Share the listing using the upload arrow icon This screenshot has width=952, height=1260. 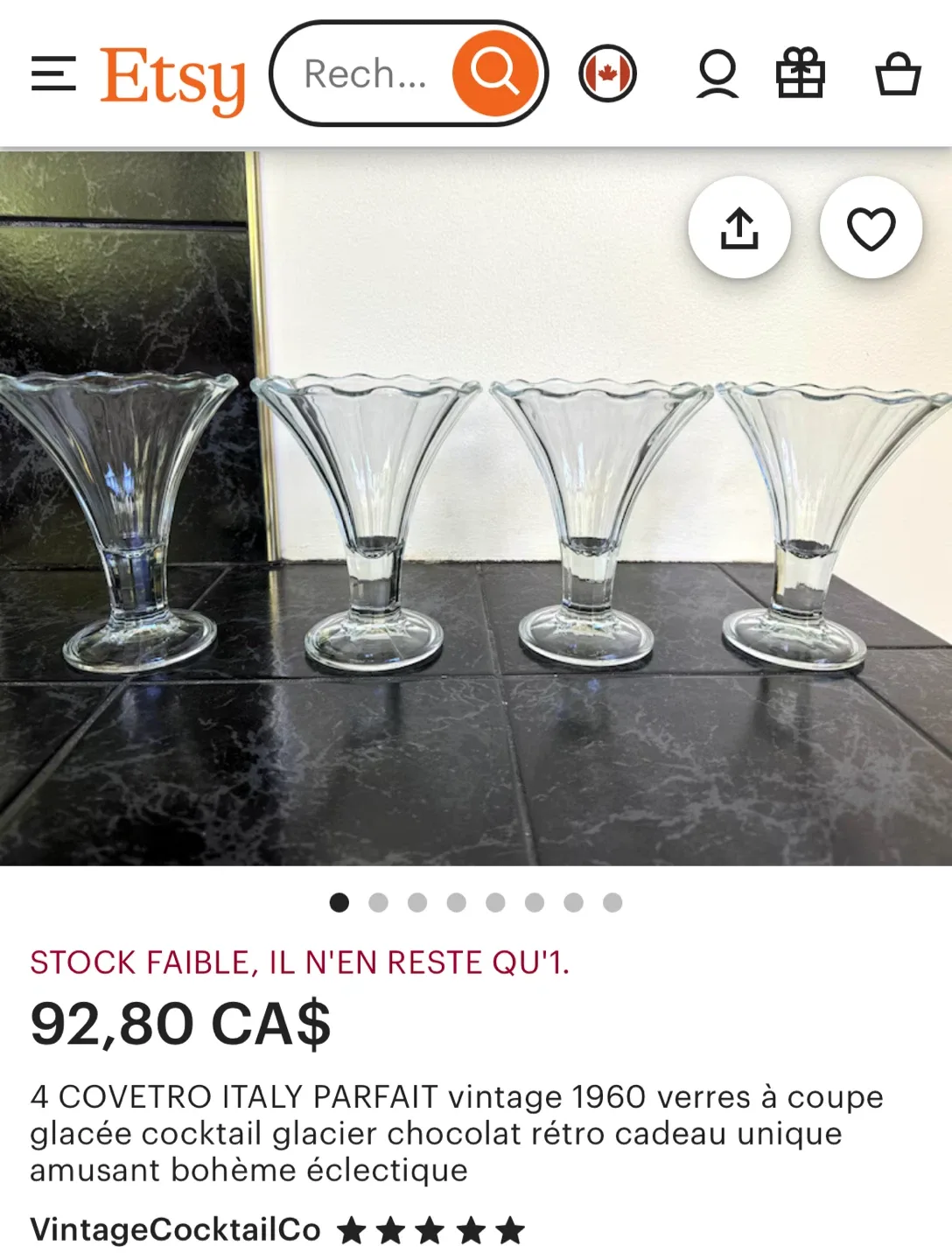coord(740,227)
